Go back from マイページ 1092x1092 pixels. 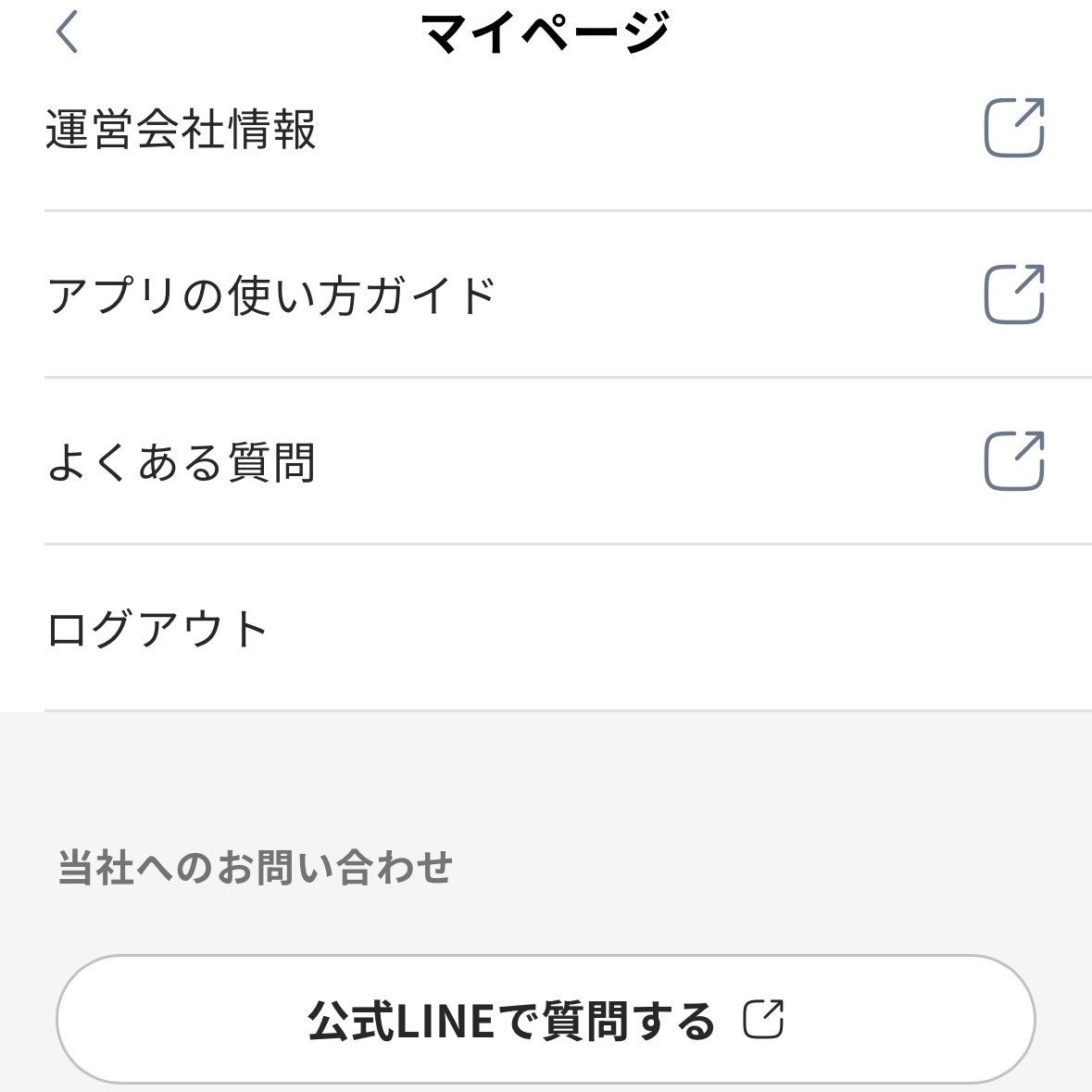click(x=67, y=33)
